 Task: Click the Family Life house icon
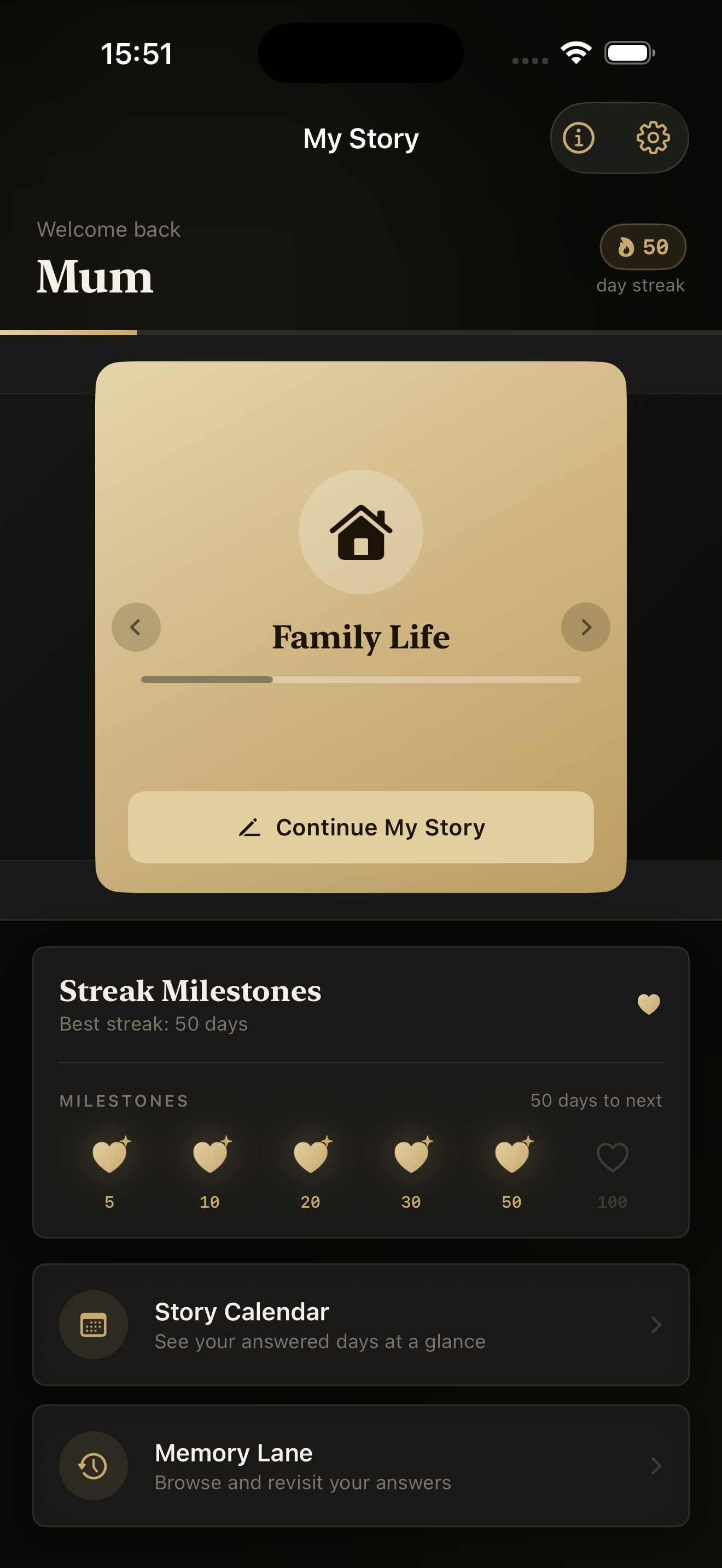(x=360, y=531)
